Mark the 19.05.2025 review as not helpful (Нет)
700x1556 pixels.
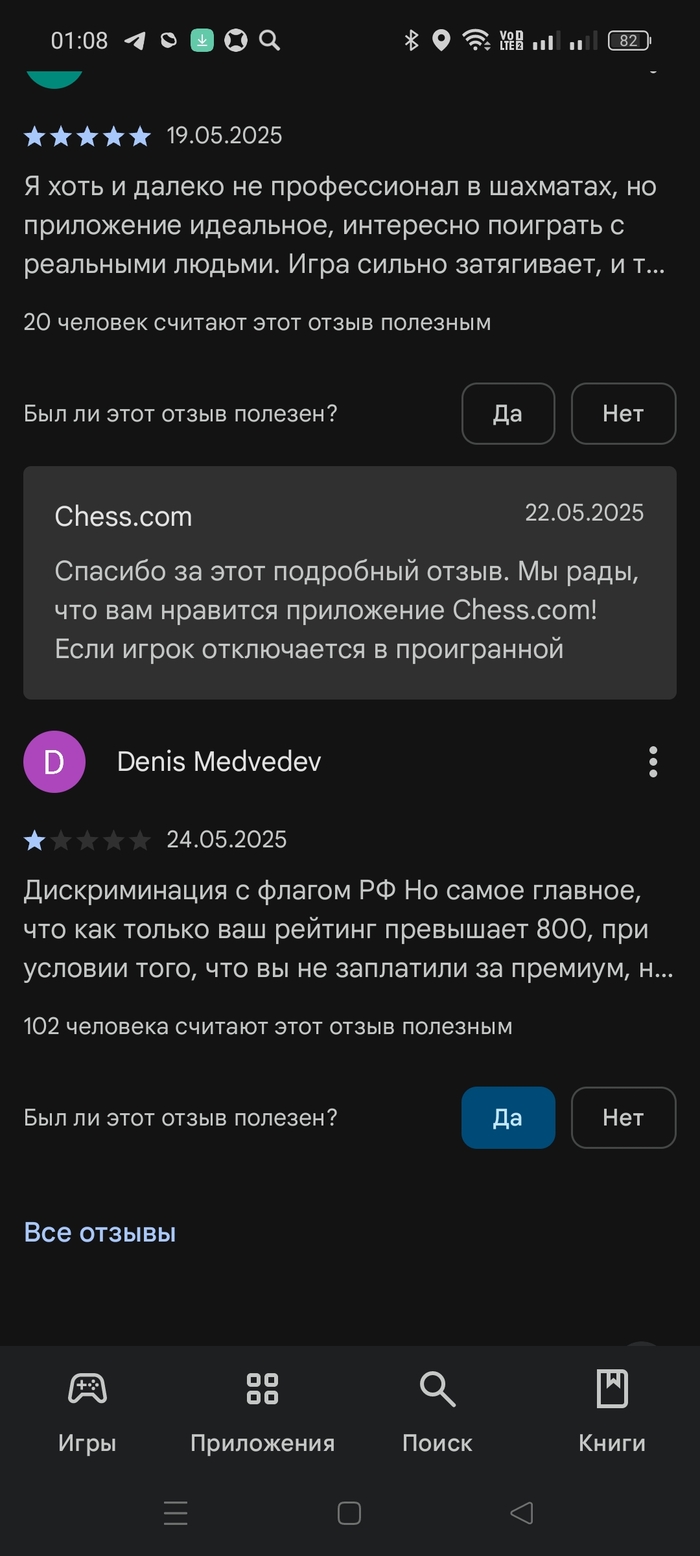623,413
